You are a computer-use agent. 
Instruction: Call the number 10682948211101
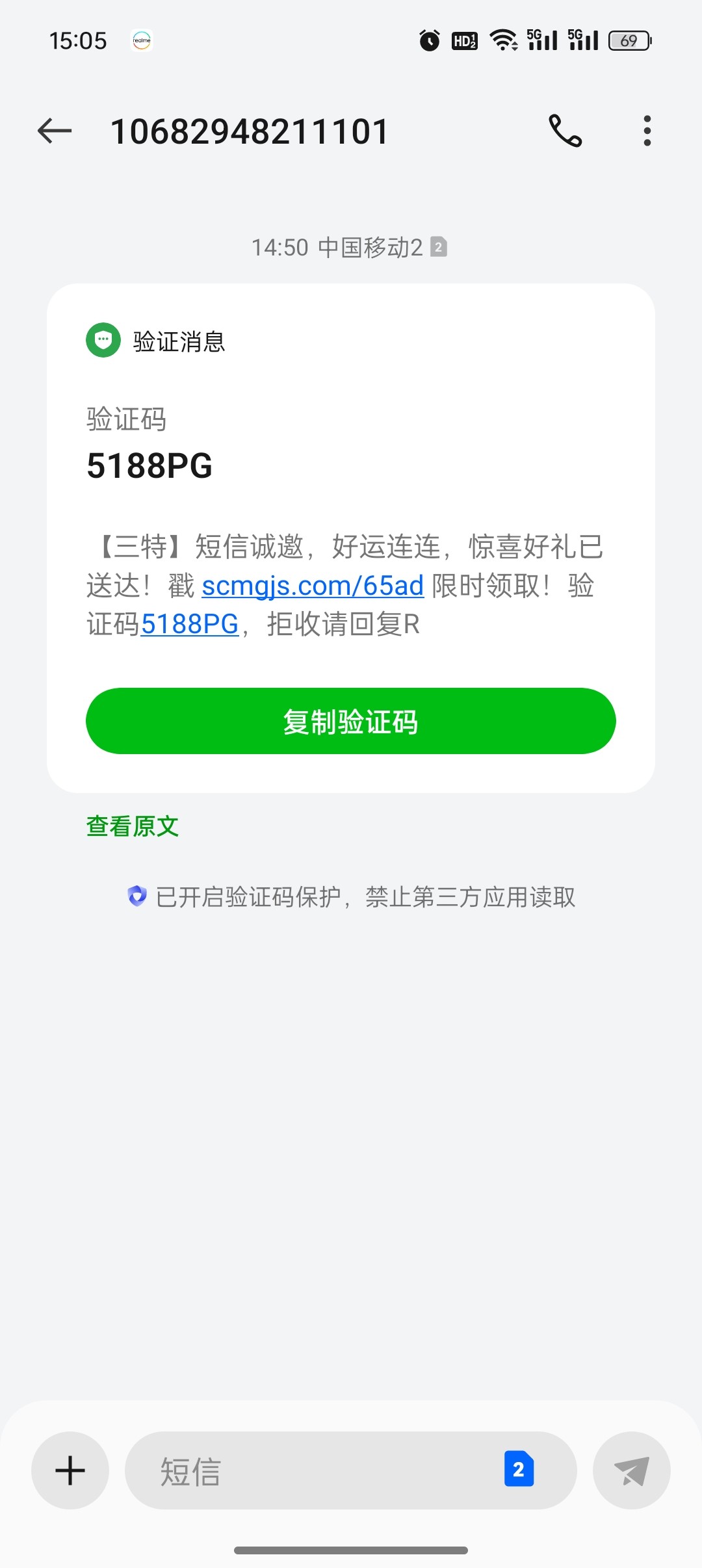tap(565, 131)
